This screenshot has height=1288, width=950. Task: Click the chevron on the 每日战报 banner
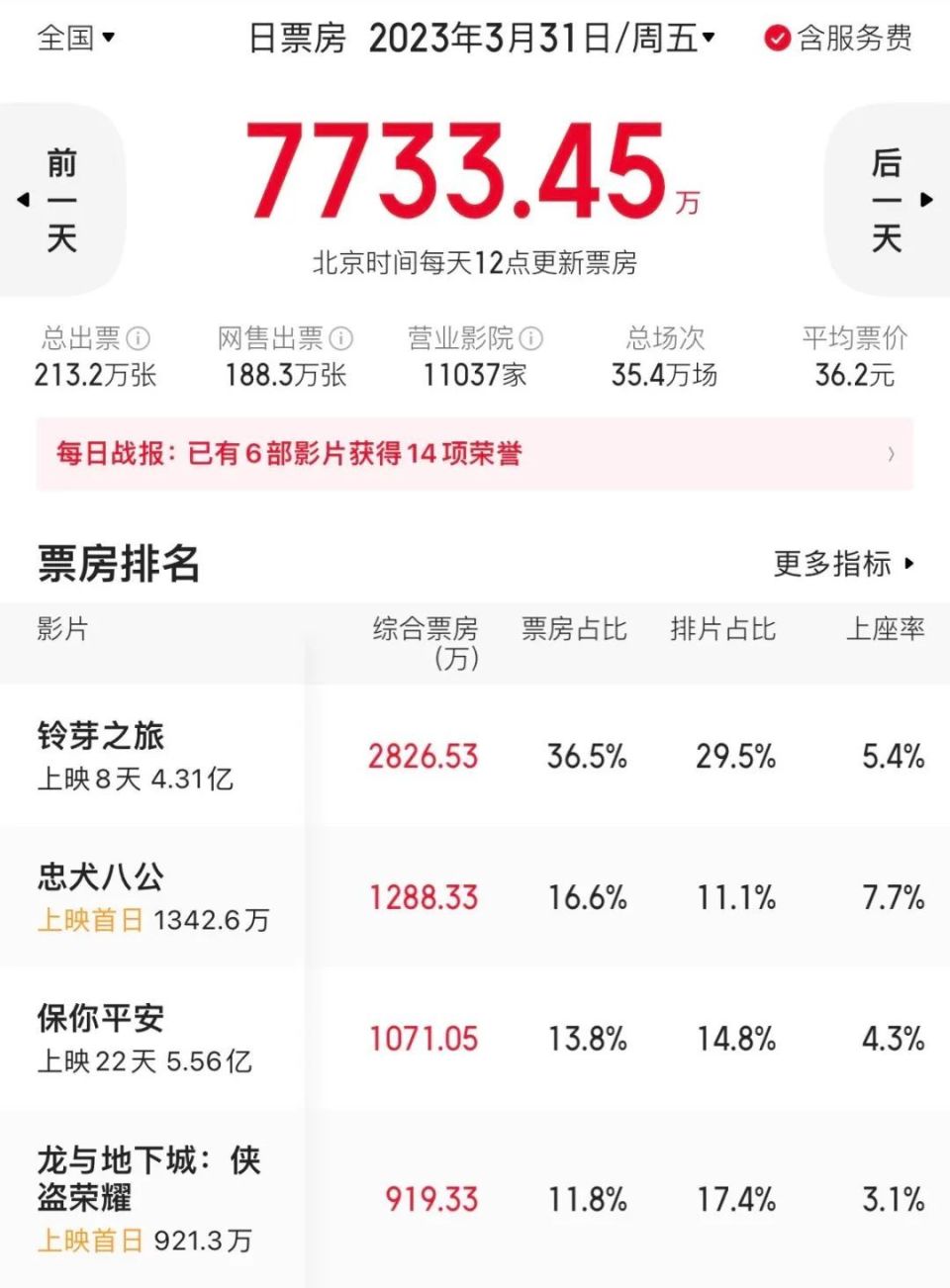889,454
